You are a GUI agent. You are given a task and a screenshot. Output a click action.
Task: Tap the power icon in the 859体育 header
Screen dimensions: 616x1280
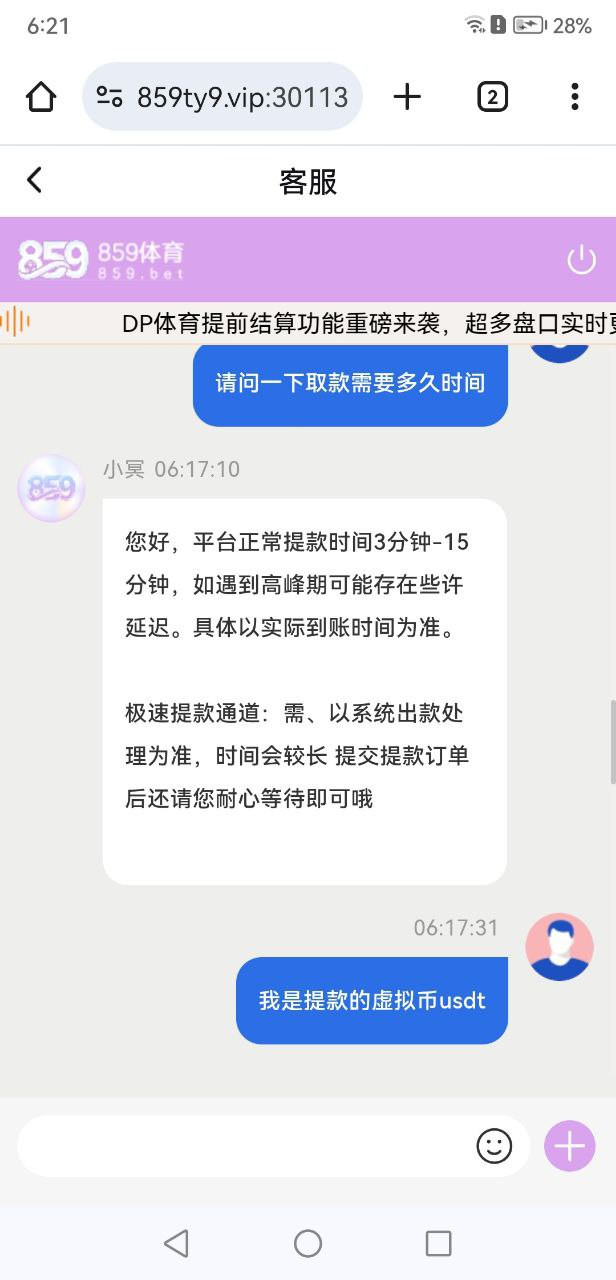point(581,260)
